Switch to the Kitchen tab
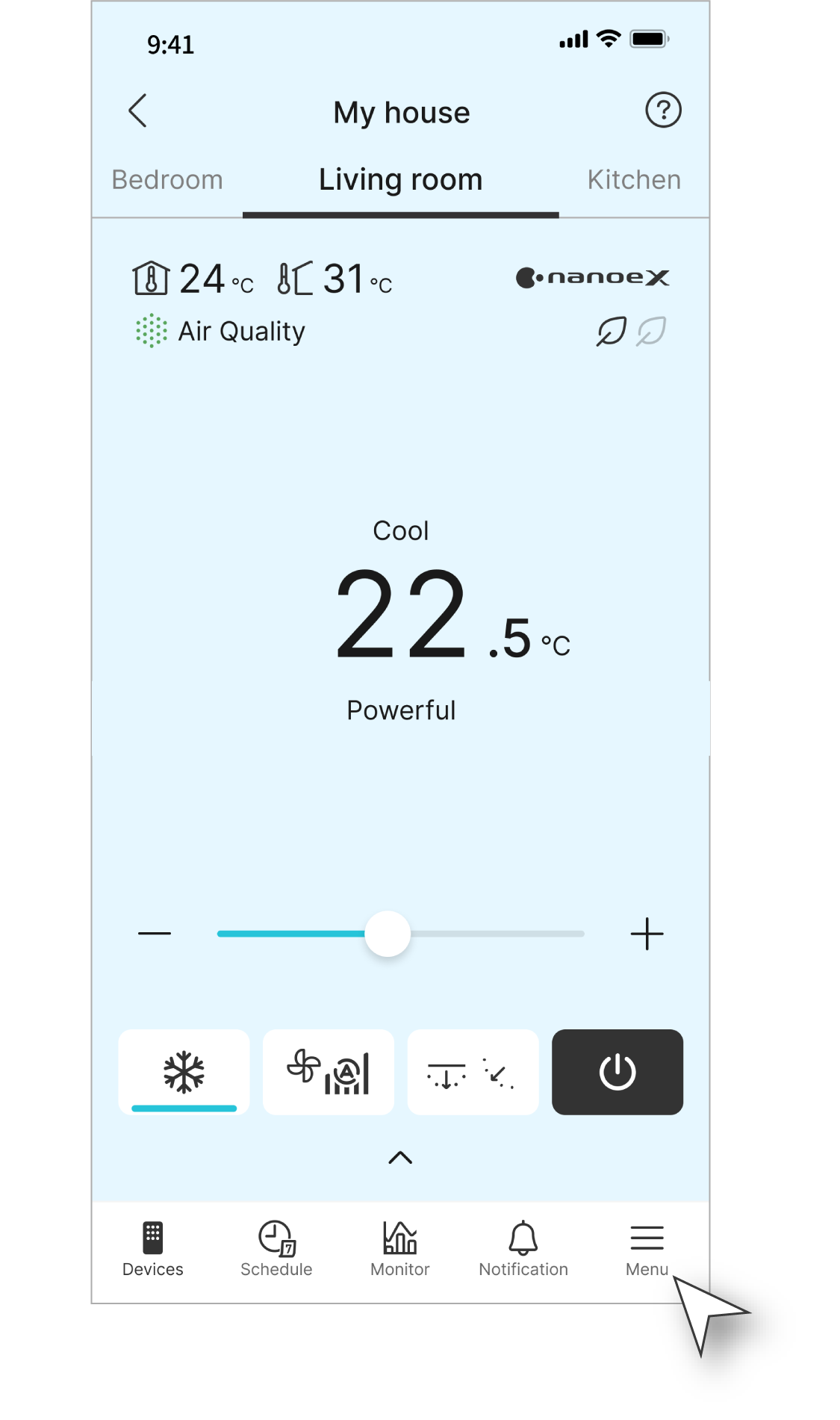The image size is (840, 1420). tap(633, 180)
